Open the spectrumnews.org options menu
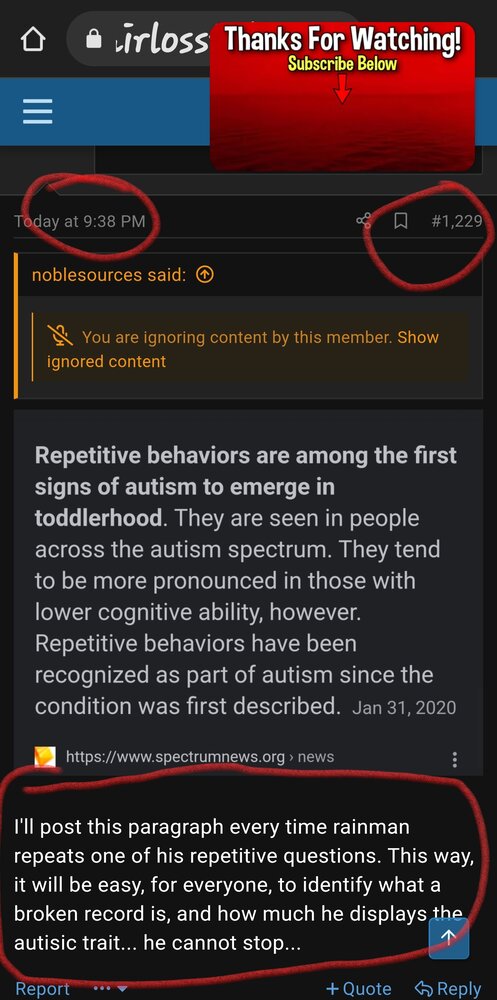This screenshot has width=497, height=1000. point(454,759)
